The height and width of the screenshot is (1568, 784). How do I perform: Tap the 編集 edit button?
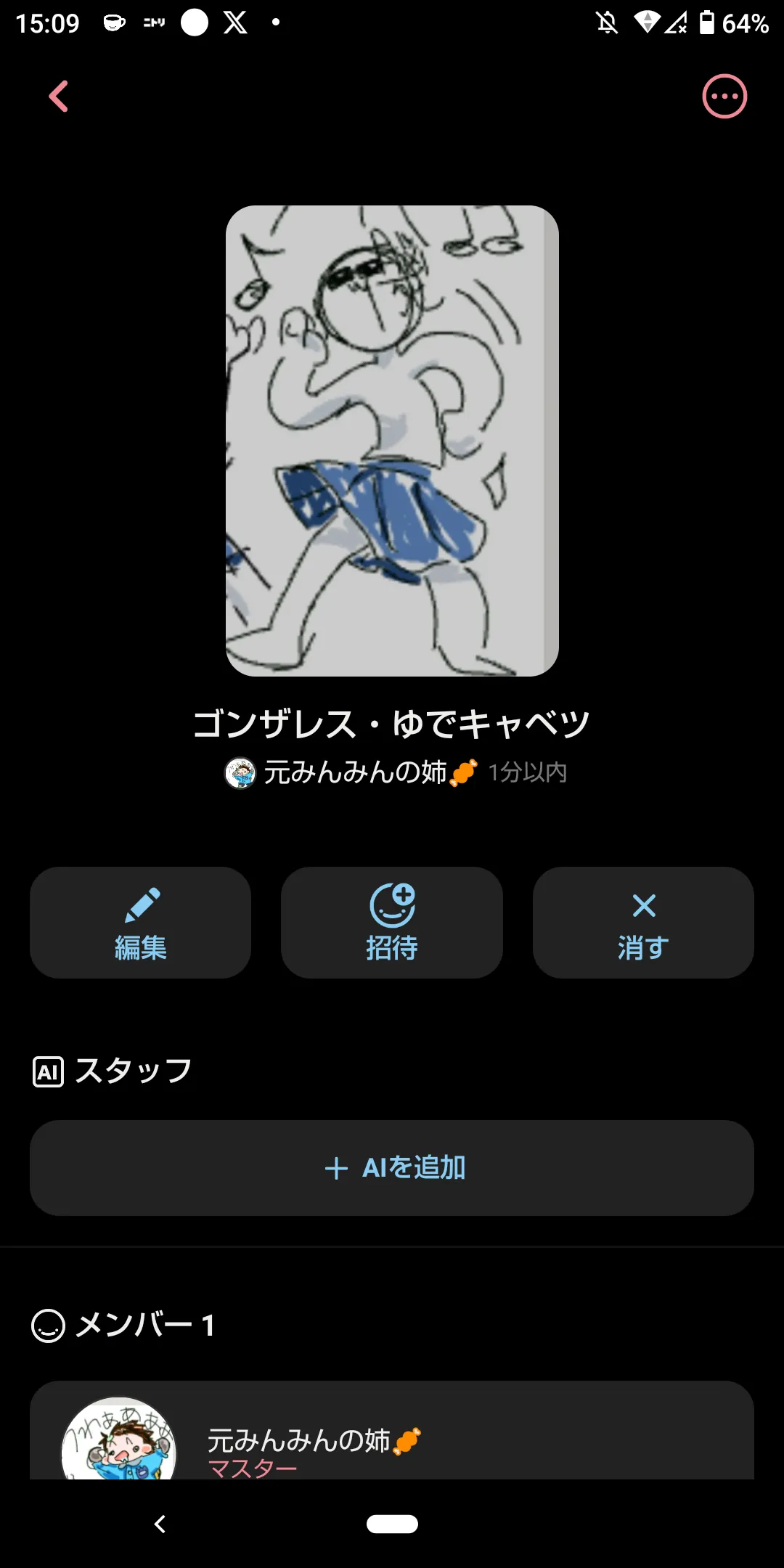(x=140, y=923)
